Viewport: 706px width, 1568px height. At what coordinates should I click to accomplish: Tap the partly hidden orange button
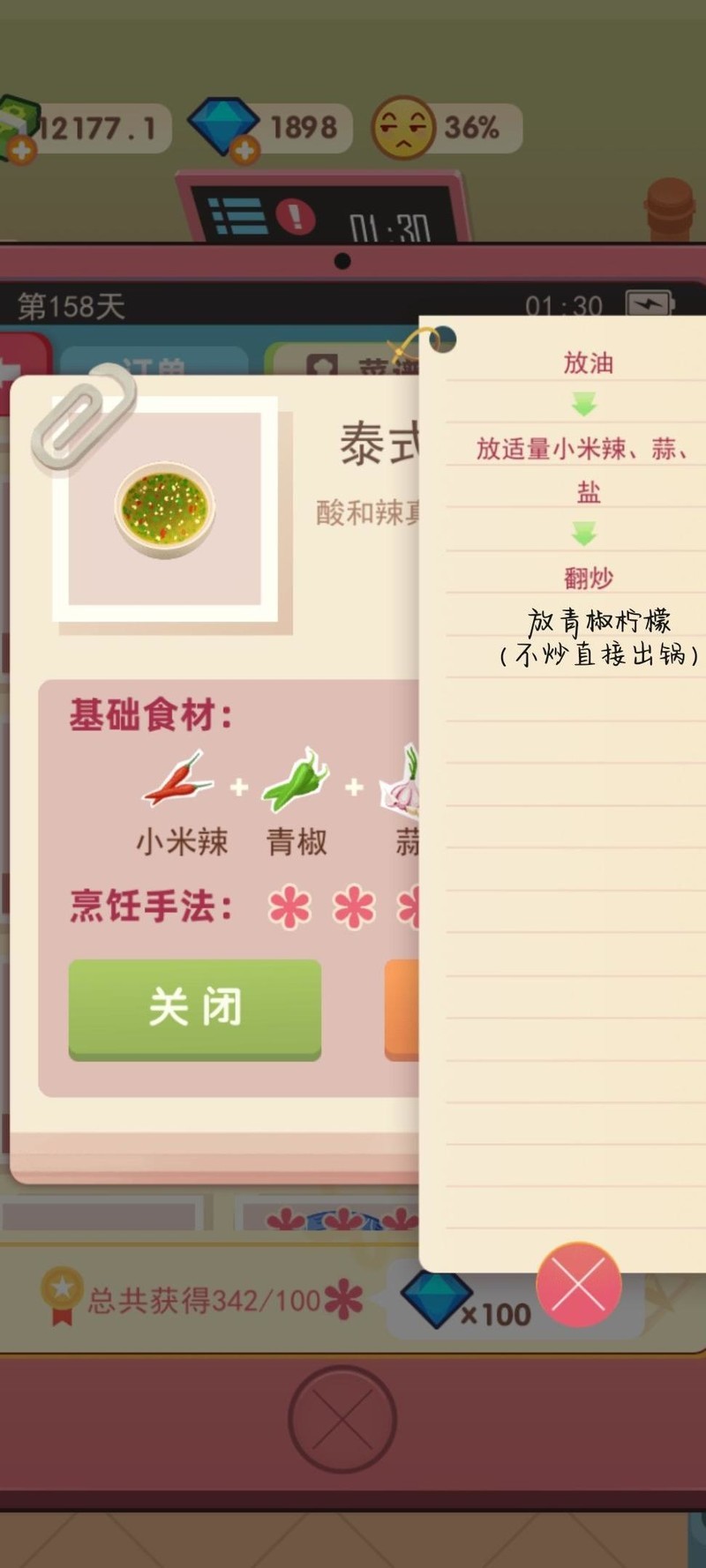tap(402, 1010)
